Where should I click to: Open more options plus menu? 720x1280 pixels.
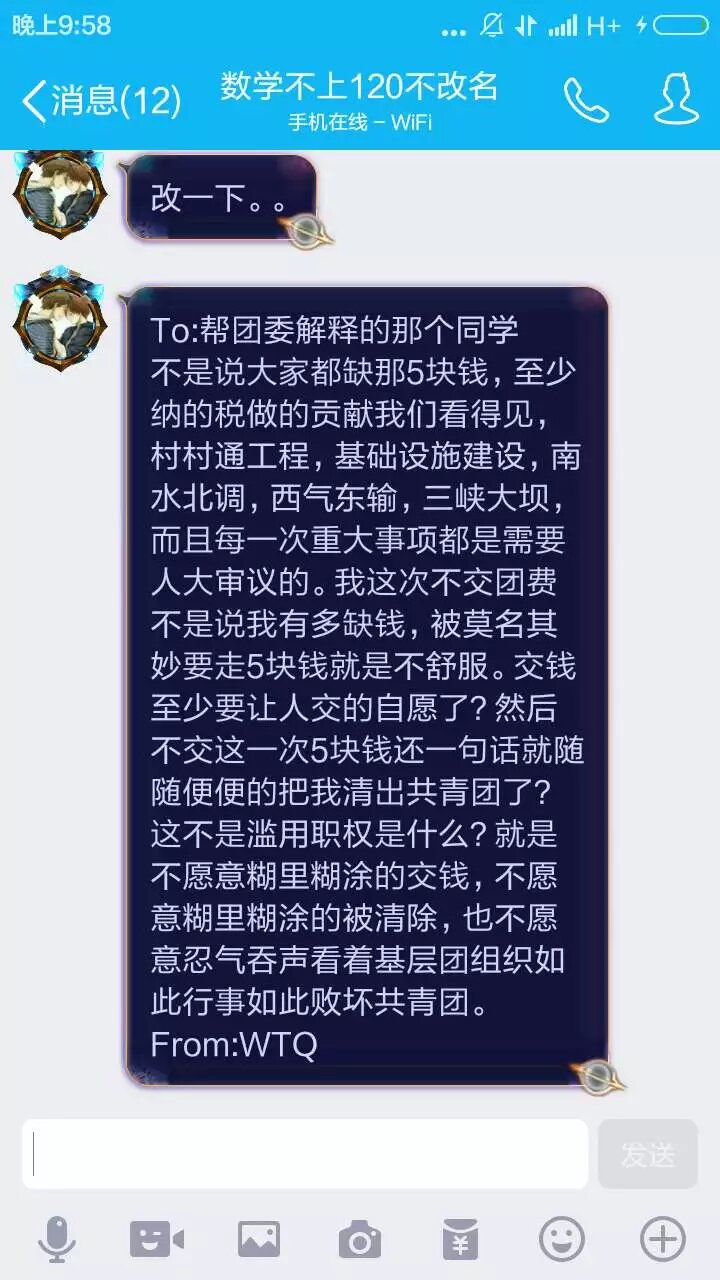pos(663,1240)
